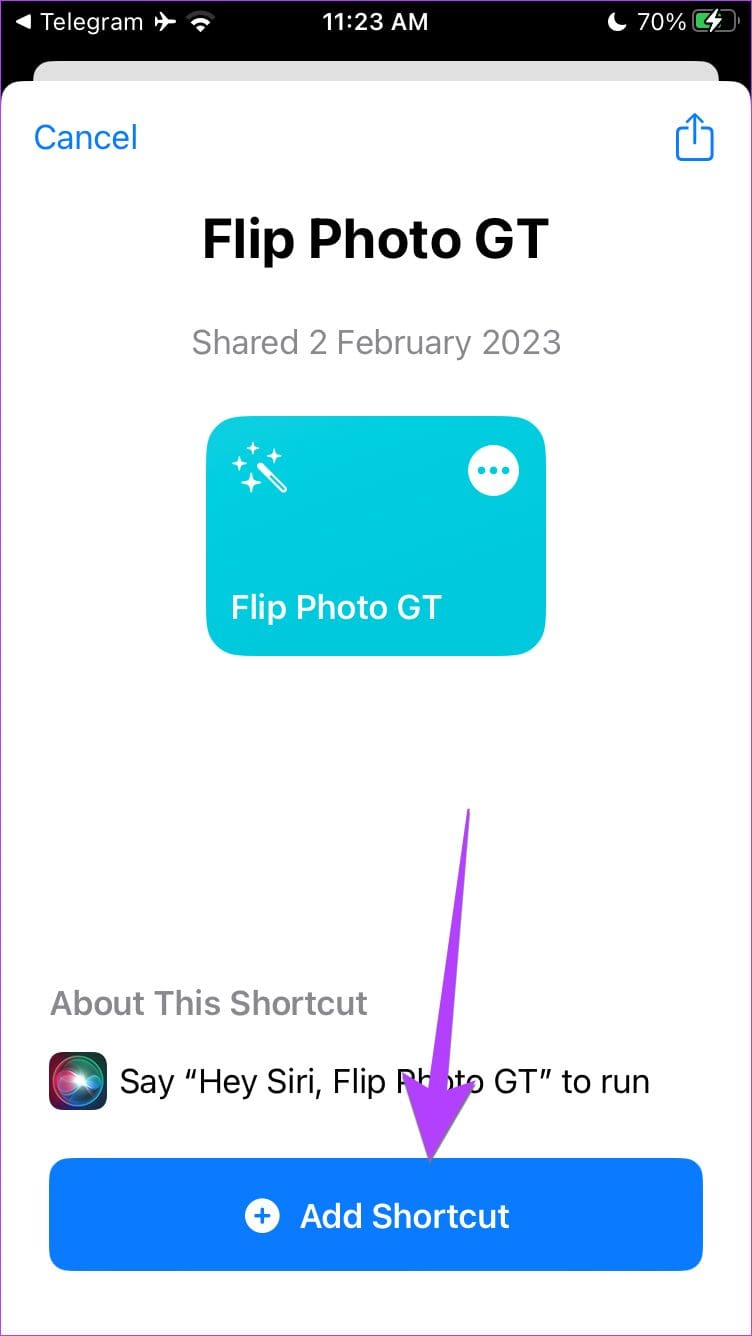Tap the plus icon inside Add Shortcut button
The width and height of the screenshot is (752, 1336).
(x=262, y=1216)
